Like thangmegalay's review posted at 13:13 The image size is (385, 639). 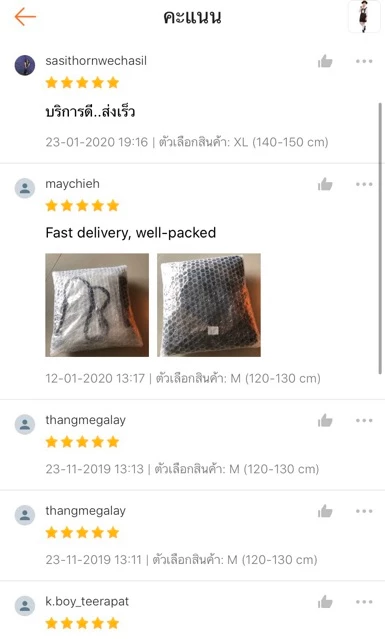pos(325,421)
